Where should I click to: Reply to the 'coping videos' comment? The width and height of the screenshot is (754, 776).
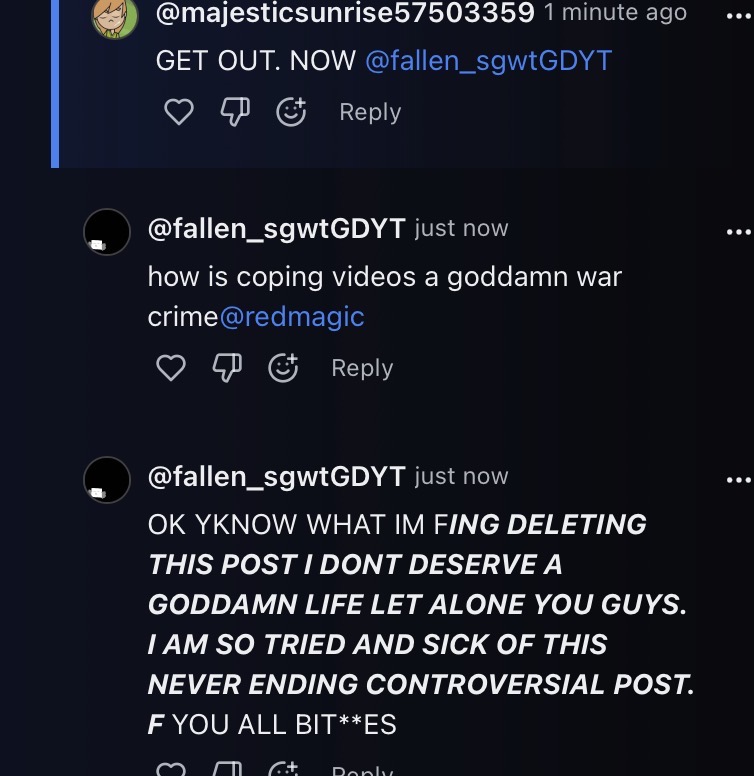click(362, 369)
